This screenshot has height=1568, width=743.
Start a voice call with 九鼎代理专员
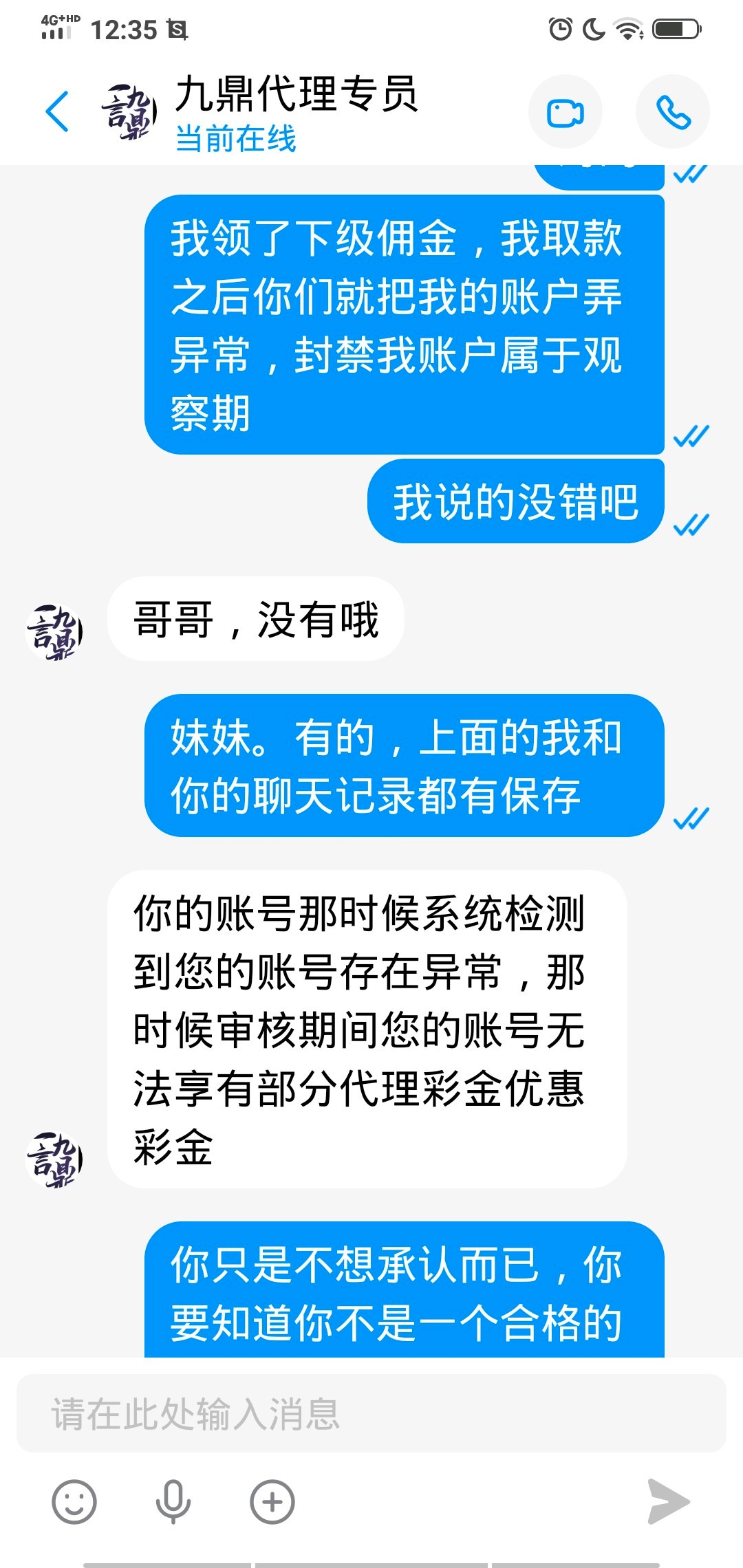point(672,112)
